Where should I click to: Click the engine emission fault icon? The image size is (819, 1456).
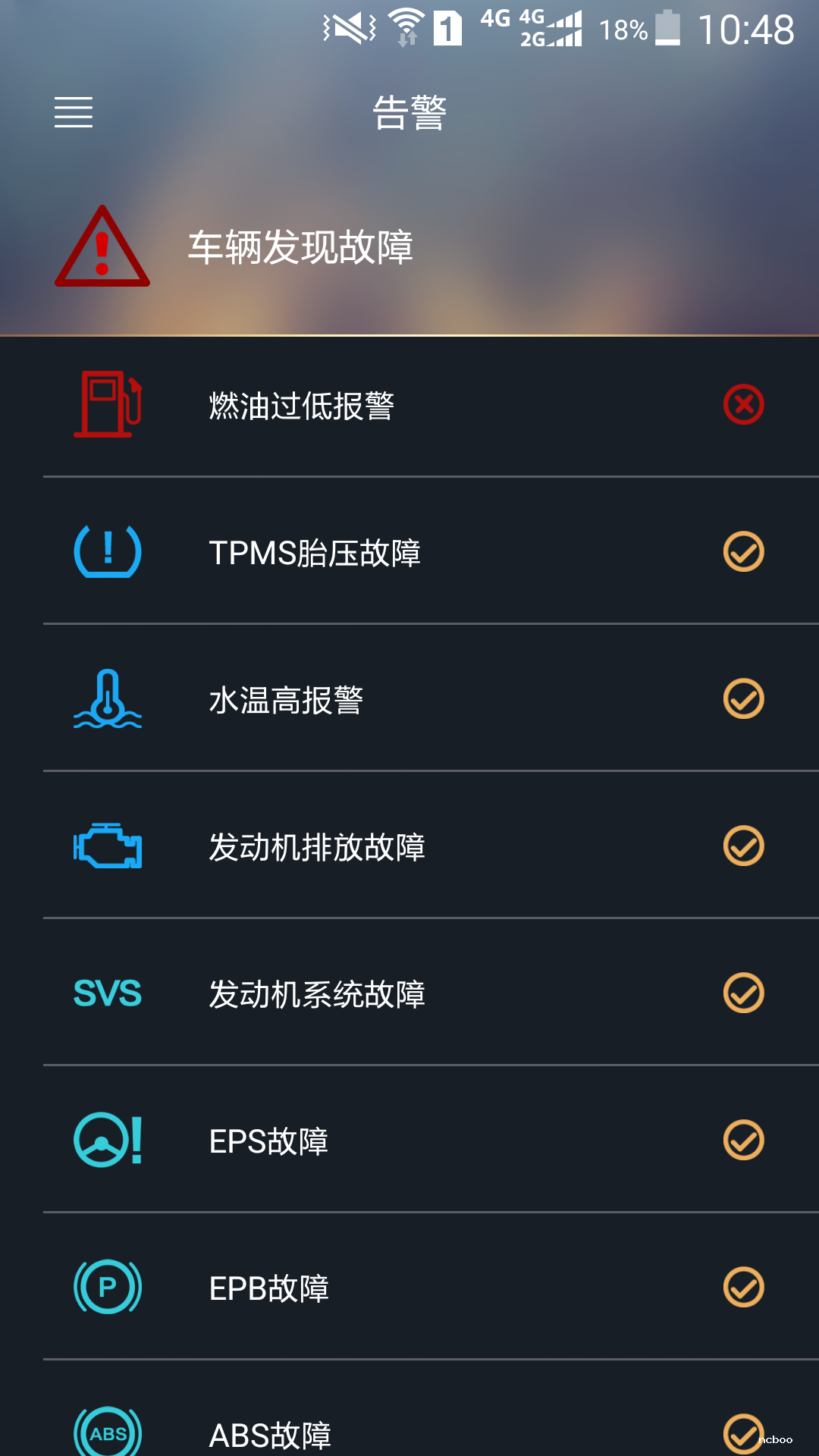108,846
